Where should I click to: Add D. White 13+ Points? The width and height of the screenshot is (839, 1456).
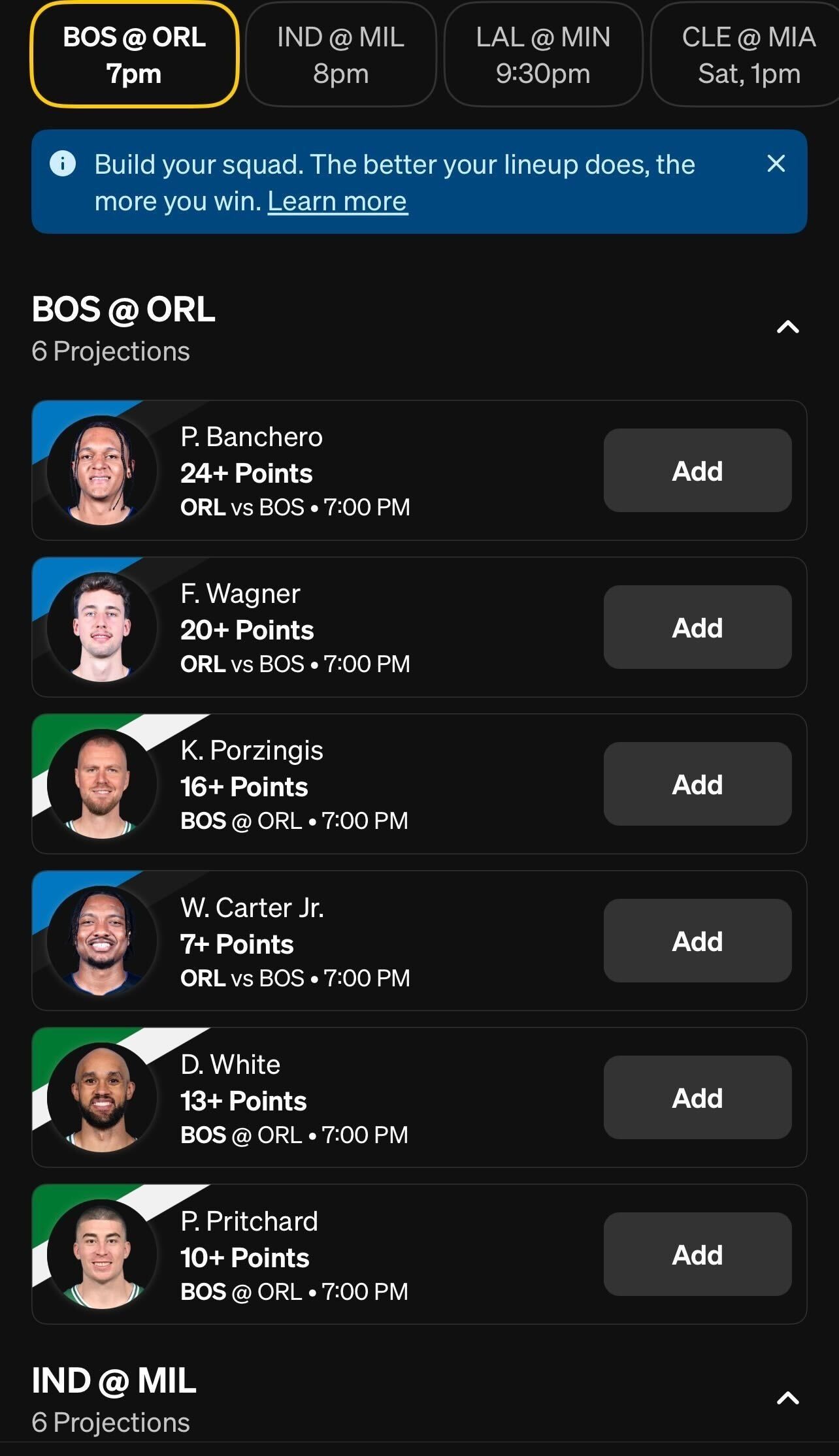[x=697, y=1097]
